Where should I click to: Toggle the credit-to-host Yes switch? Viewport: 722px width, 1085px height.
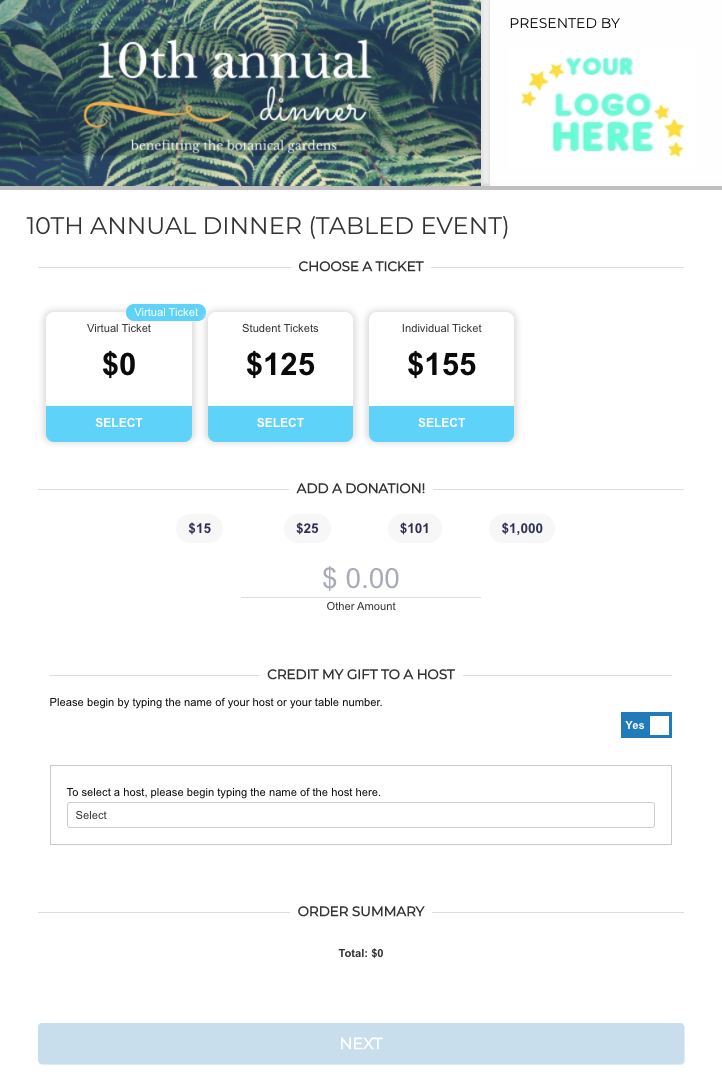[x=646, y=725]
